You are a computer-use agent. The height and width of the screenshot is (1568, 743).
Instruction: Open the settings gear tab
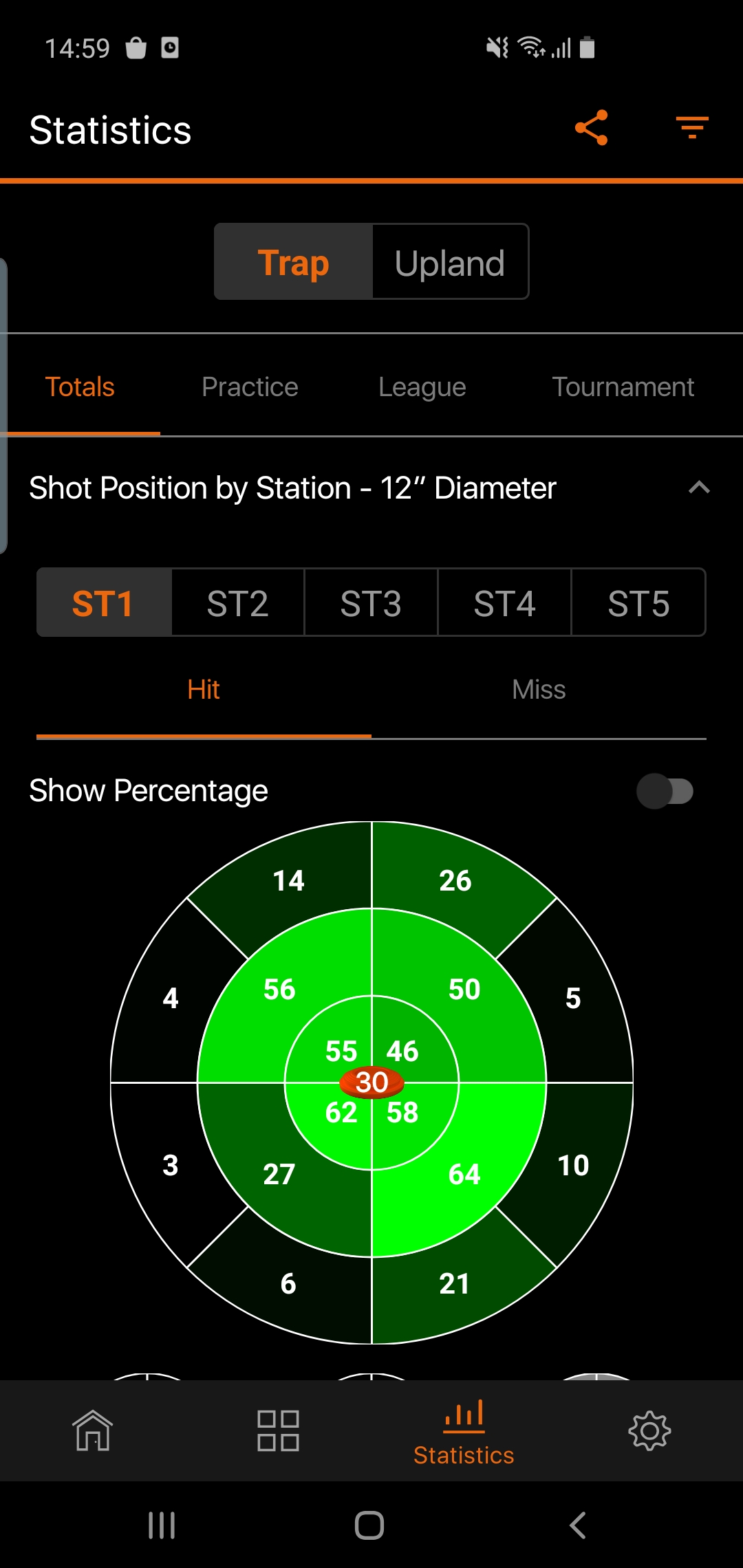point(649,1430)
